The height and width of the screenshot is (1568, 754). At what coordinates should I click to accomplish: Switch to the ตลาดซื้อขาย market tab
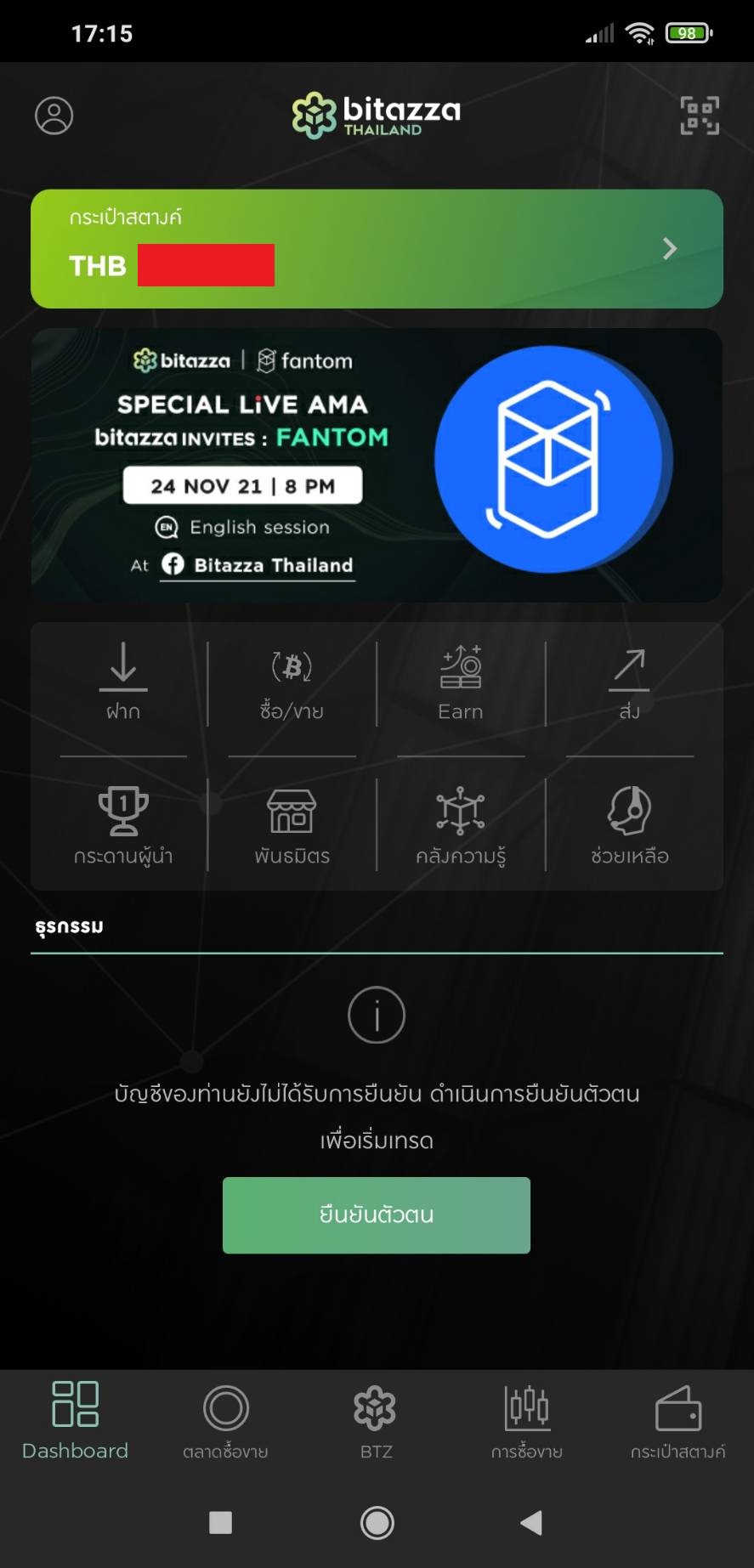tap(225, 1420)
